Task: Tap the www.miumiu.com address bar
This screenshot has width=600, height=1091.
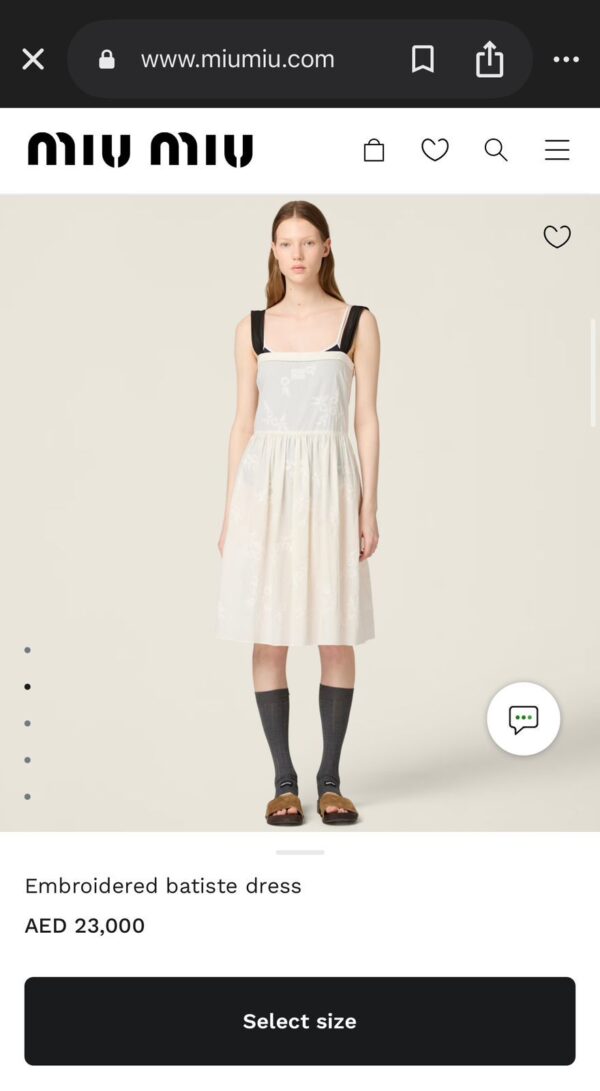Action: coord(238,60)
